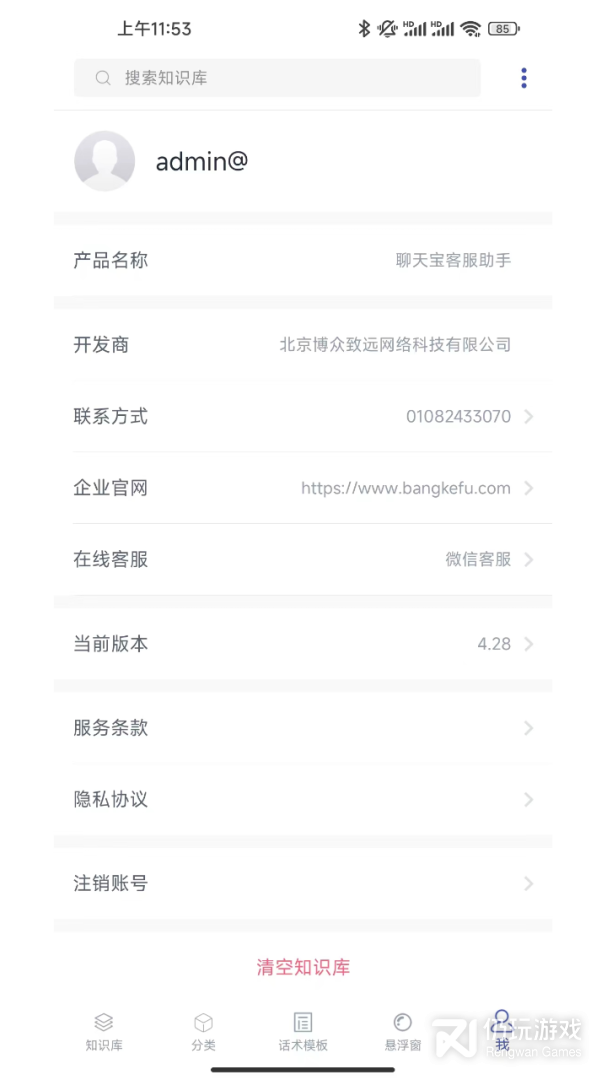Image resolution: width=607 pixels, height=1080 pixels.
Task: View the 服务条款 terms of service
Action: 302,728
